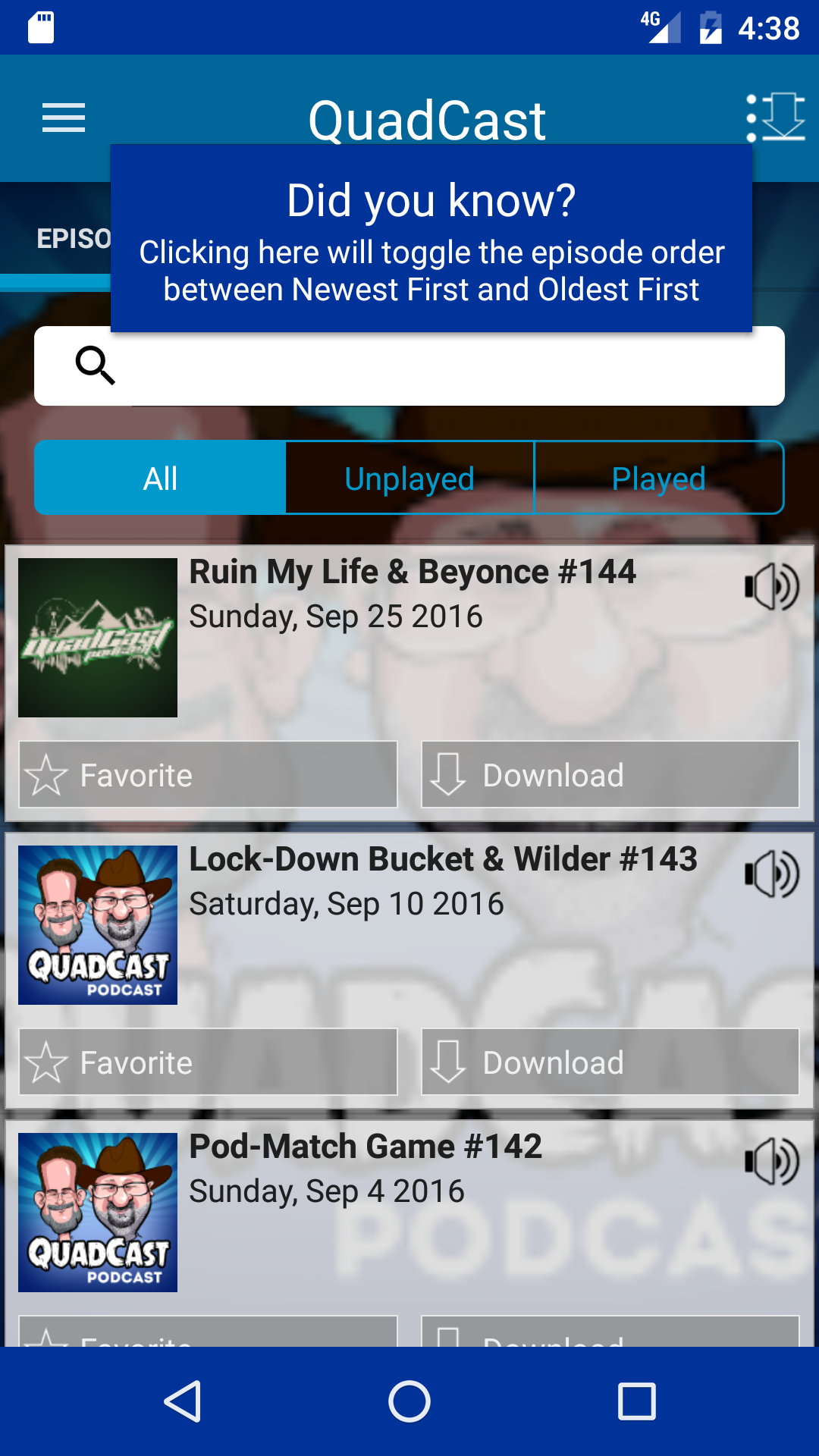Play audio for Pod-Match Game #142
This screenshot has height=1456, width=819.
click(771, 1162)
